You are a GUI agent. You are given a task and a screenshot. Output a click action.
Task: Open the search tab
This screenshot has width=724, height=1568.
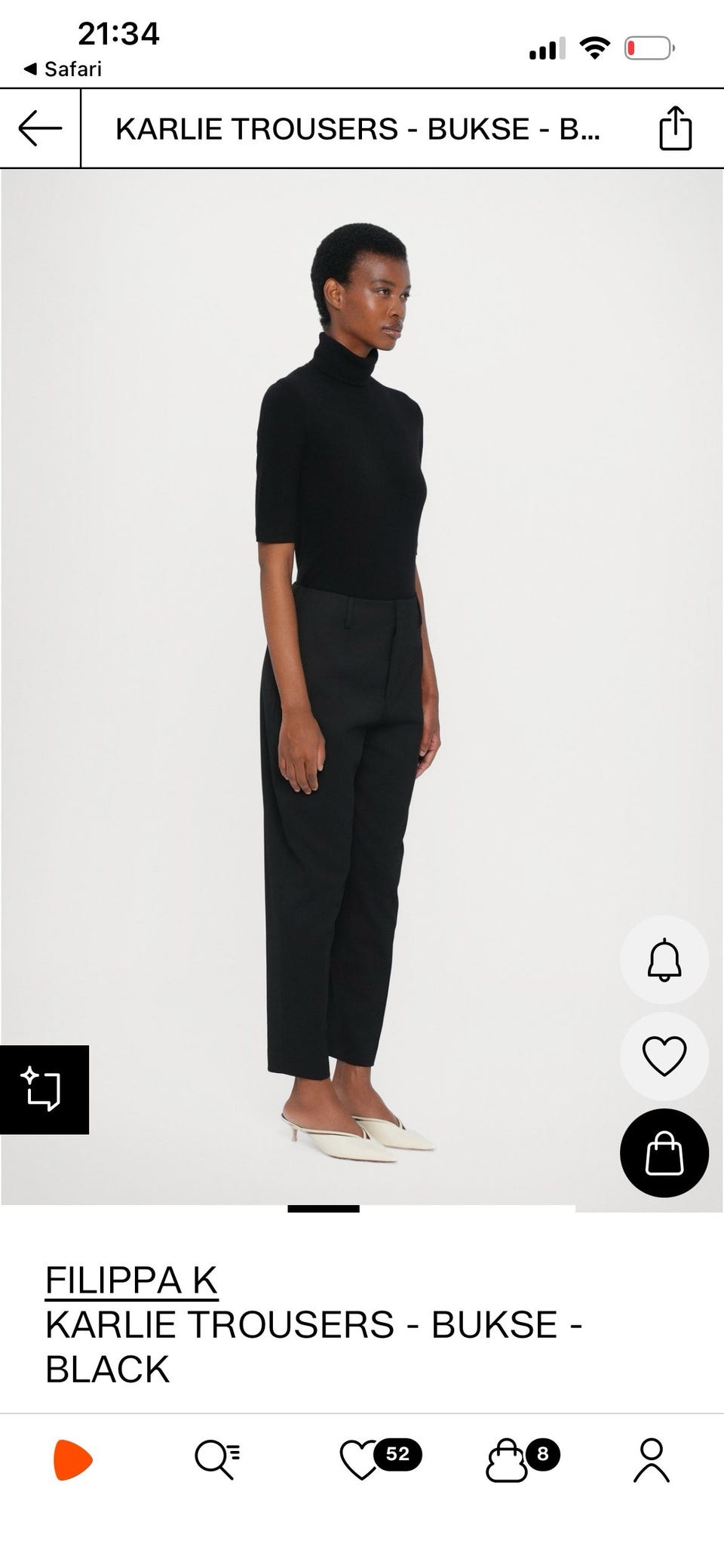pos(217,1459)
